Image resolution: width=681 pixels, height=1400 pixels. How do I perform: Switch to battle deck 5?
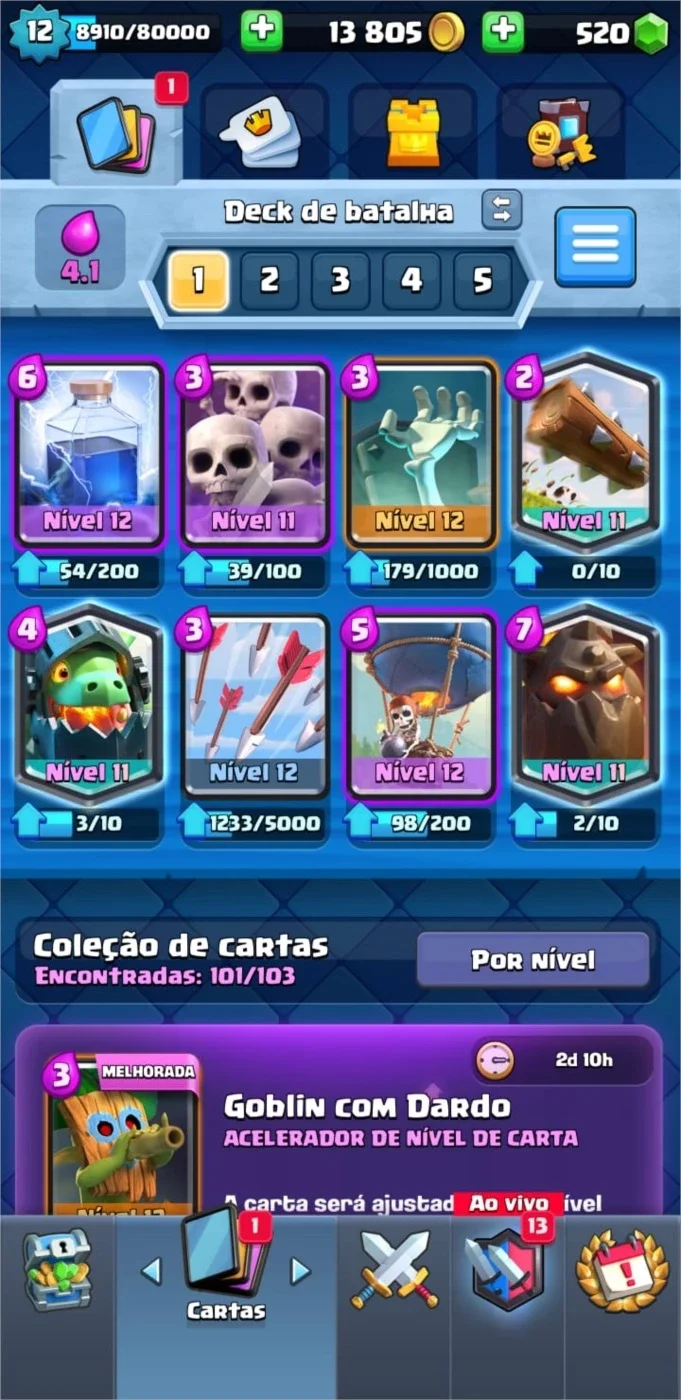(x=482, y=281)
